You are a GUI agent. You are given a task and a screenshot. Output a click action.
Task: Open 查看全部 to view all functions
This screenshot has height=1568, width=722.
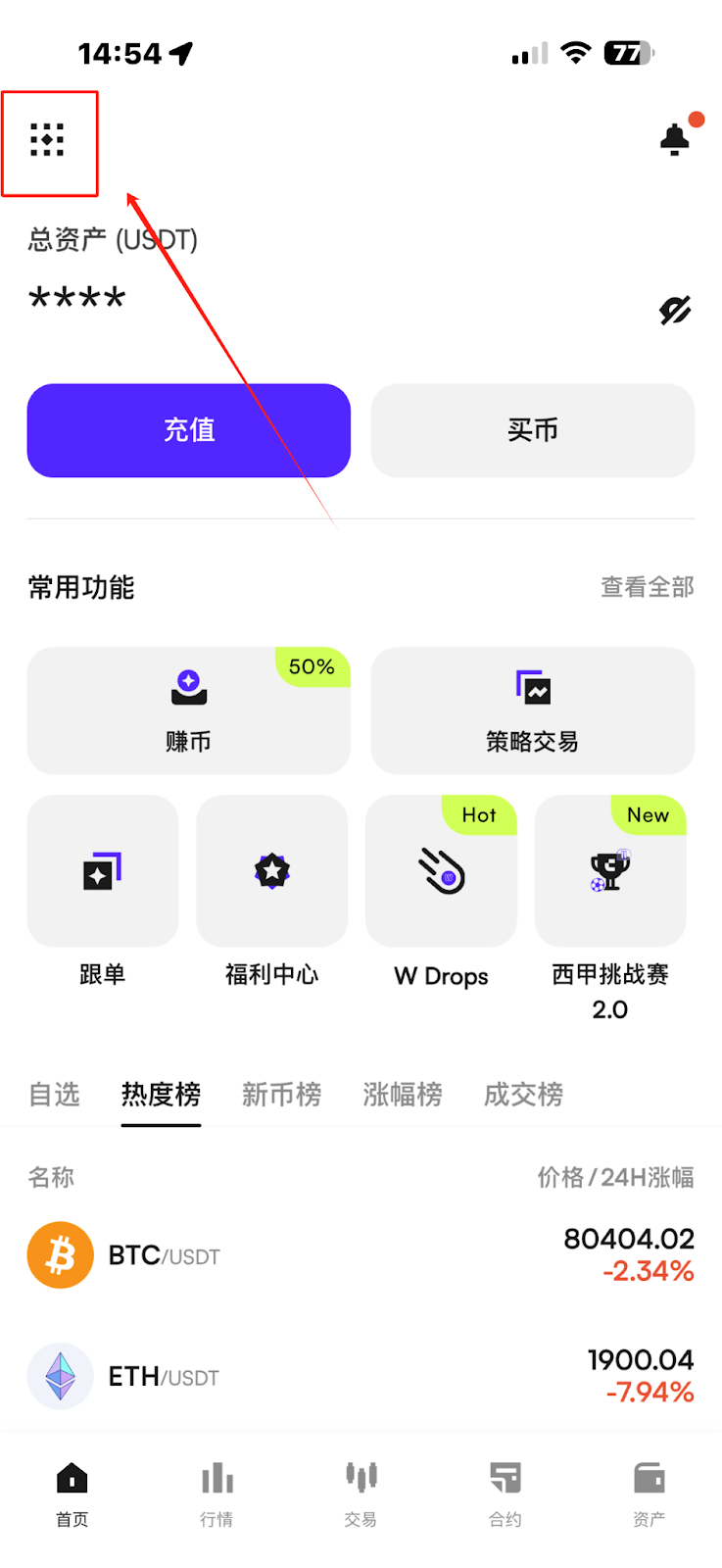648,587
